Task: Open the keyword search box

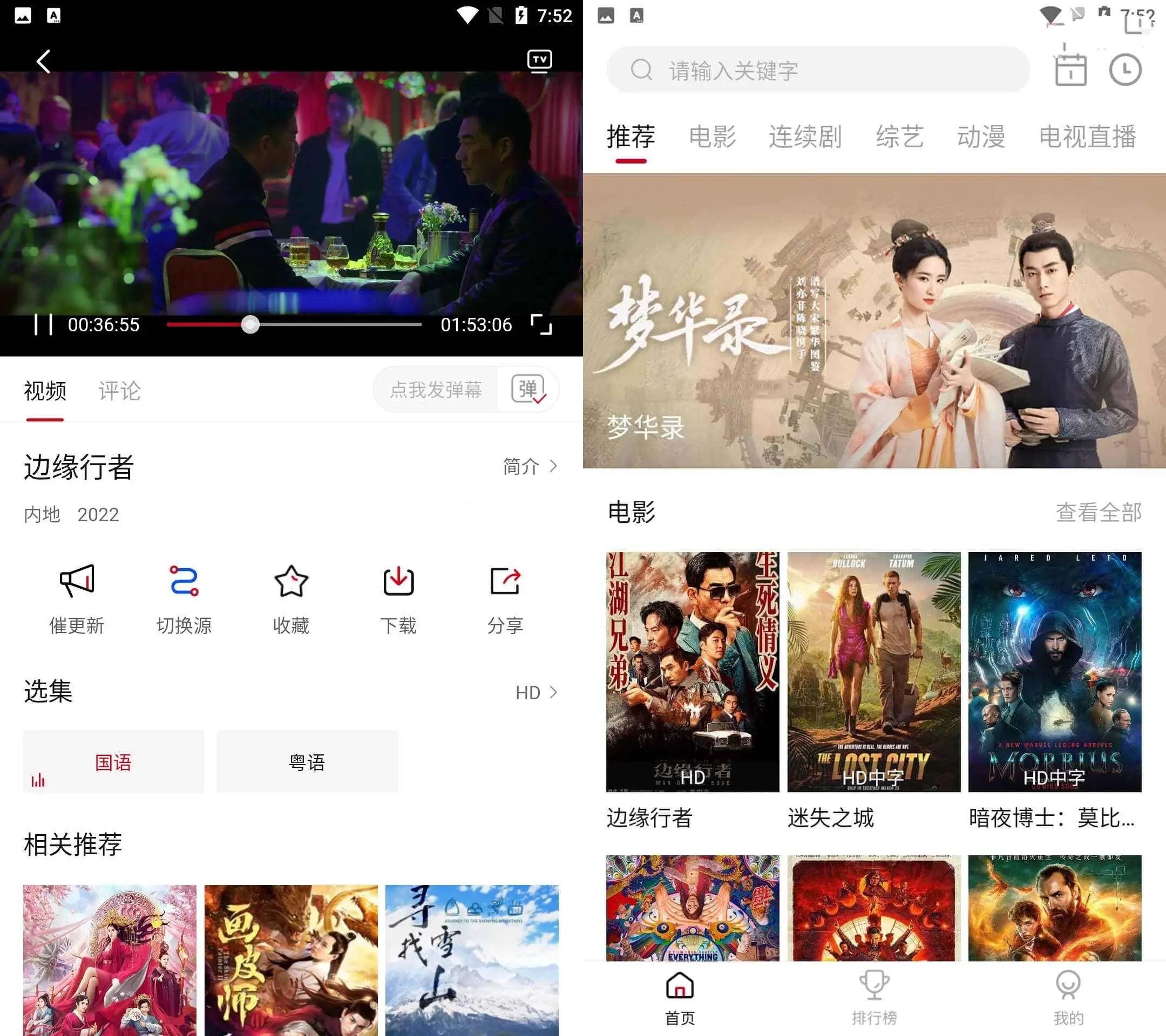Action: click(818, 70)
